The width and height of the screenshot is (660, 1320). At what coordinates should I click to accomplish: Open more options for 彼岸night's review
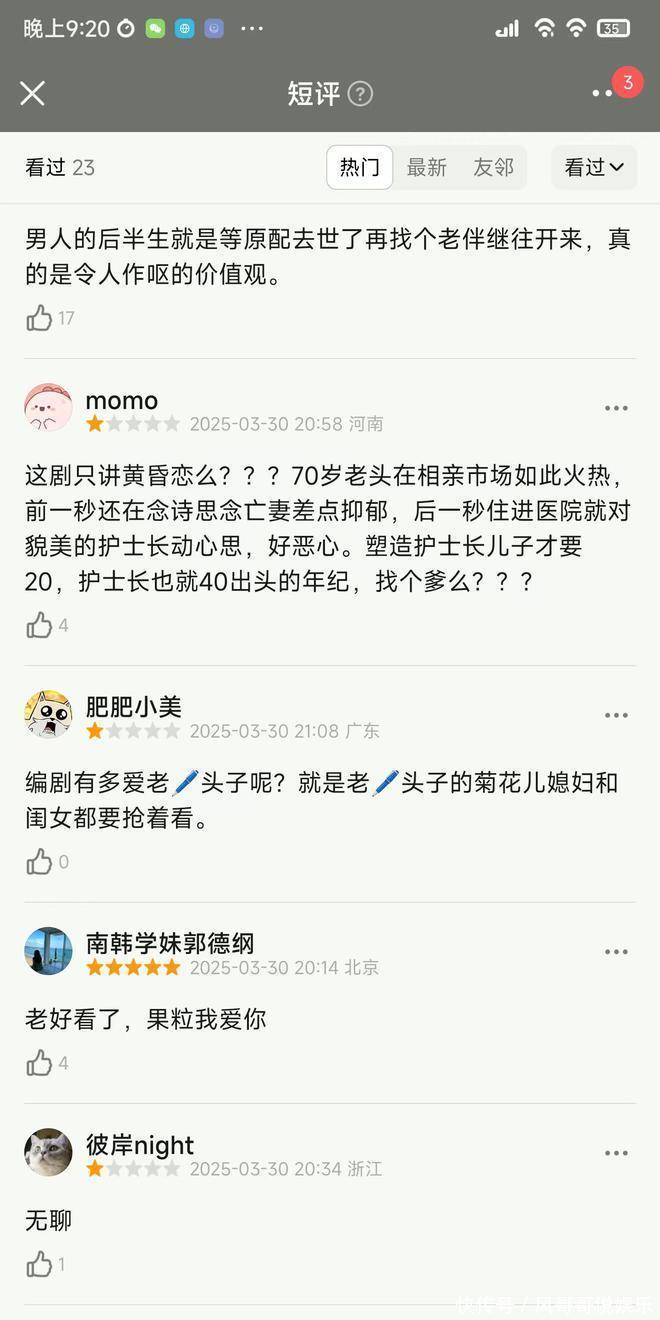[616, 1153]
